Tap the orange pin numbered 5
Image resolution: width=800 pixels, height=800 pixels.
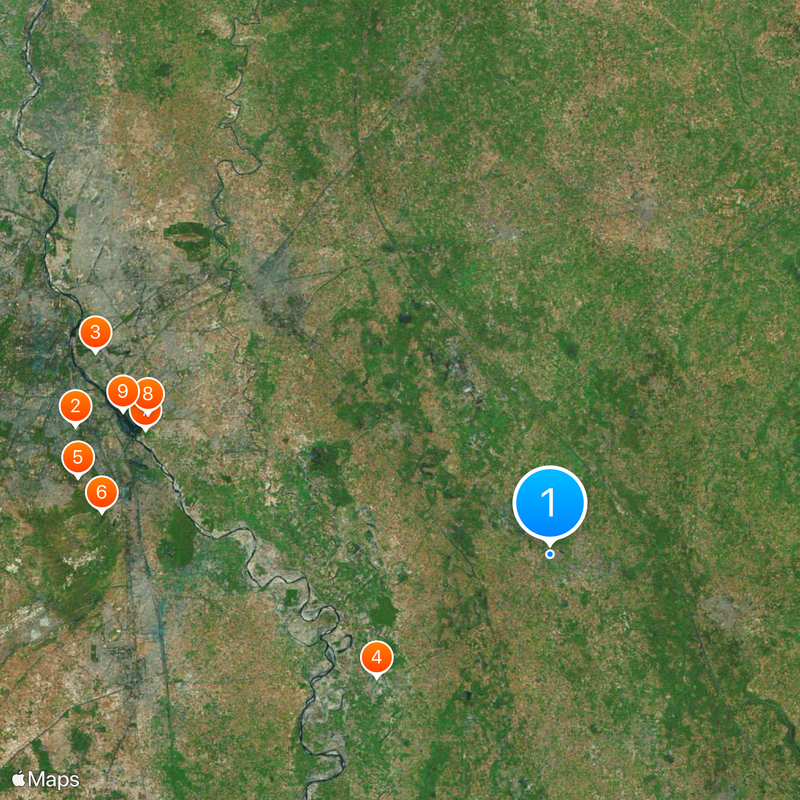[78, 457]
